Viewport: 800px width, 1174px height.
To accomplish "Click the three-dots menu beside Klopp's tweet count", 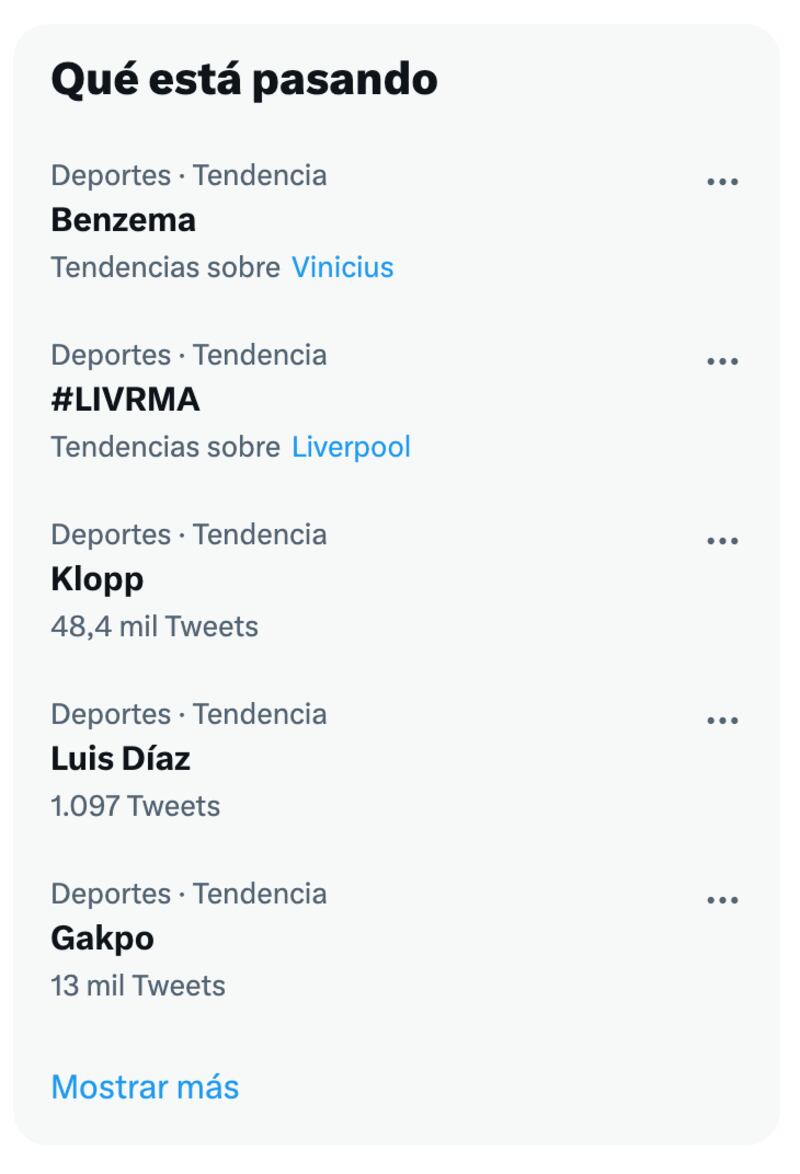I will (x=723, y=539).
